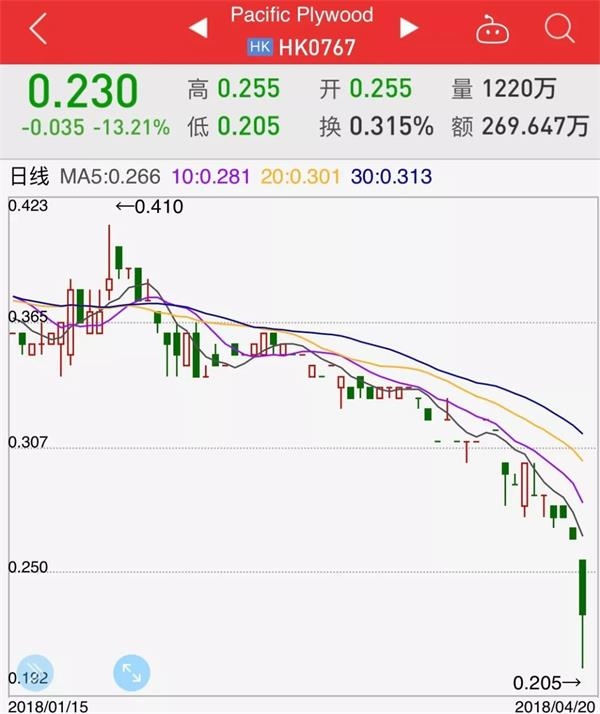
Task: Switch to the next stock with right arrow
Action: [x=409, y=29]
